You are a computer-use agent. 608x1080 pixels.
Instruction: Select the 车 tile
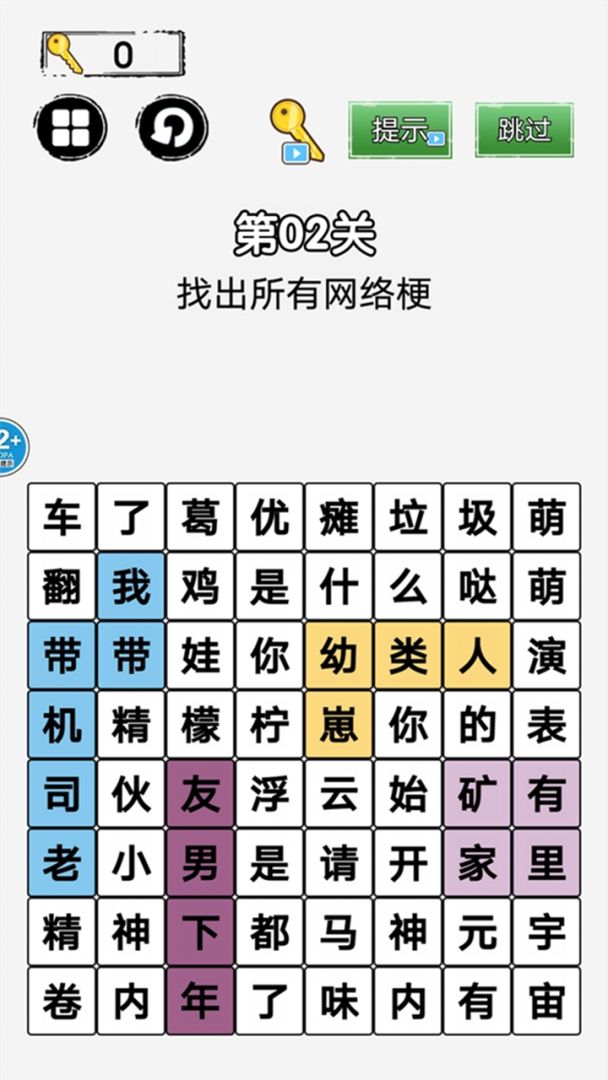pyautogui.click(x=62, y=517)
